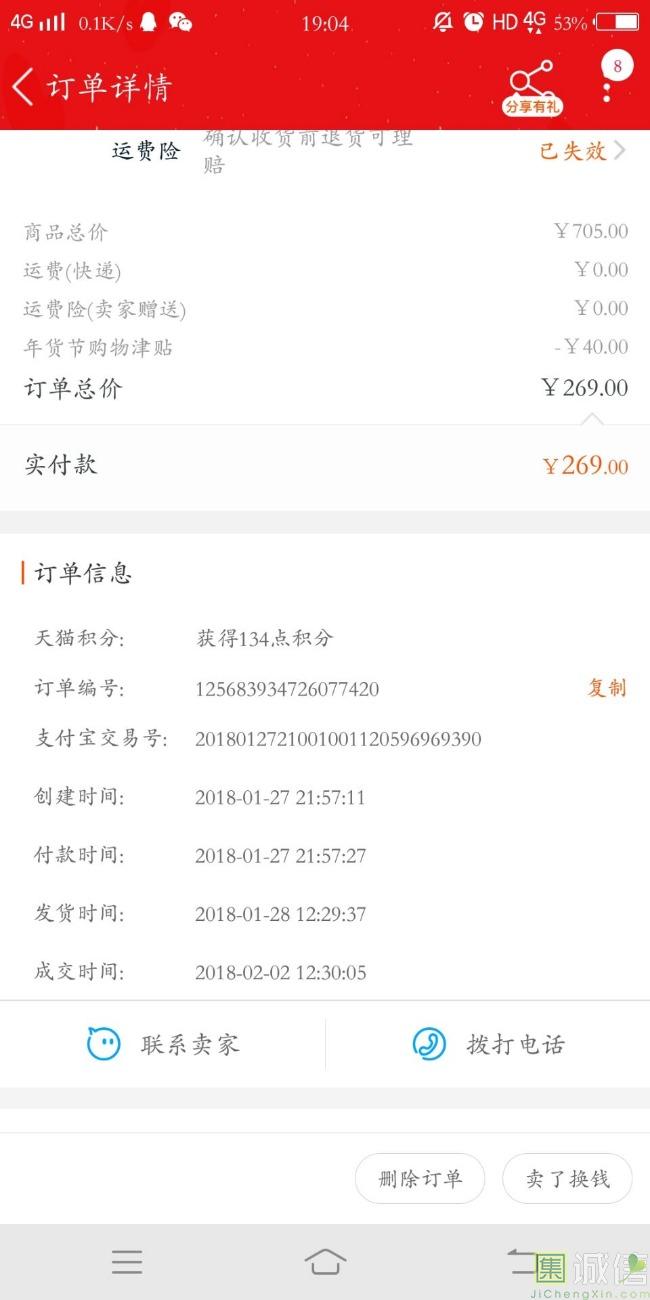
Task: Go back from 订单详情 page
Action: 24,88
